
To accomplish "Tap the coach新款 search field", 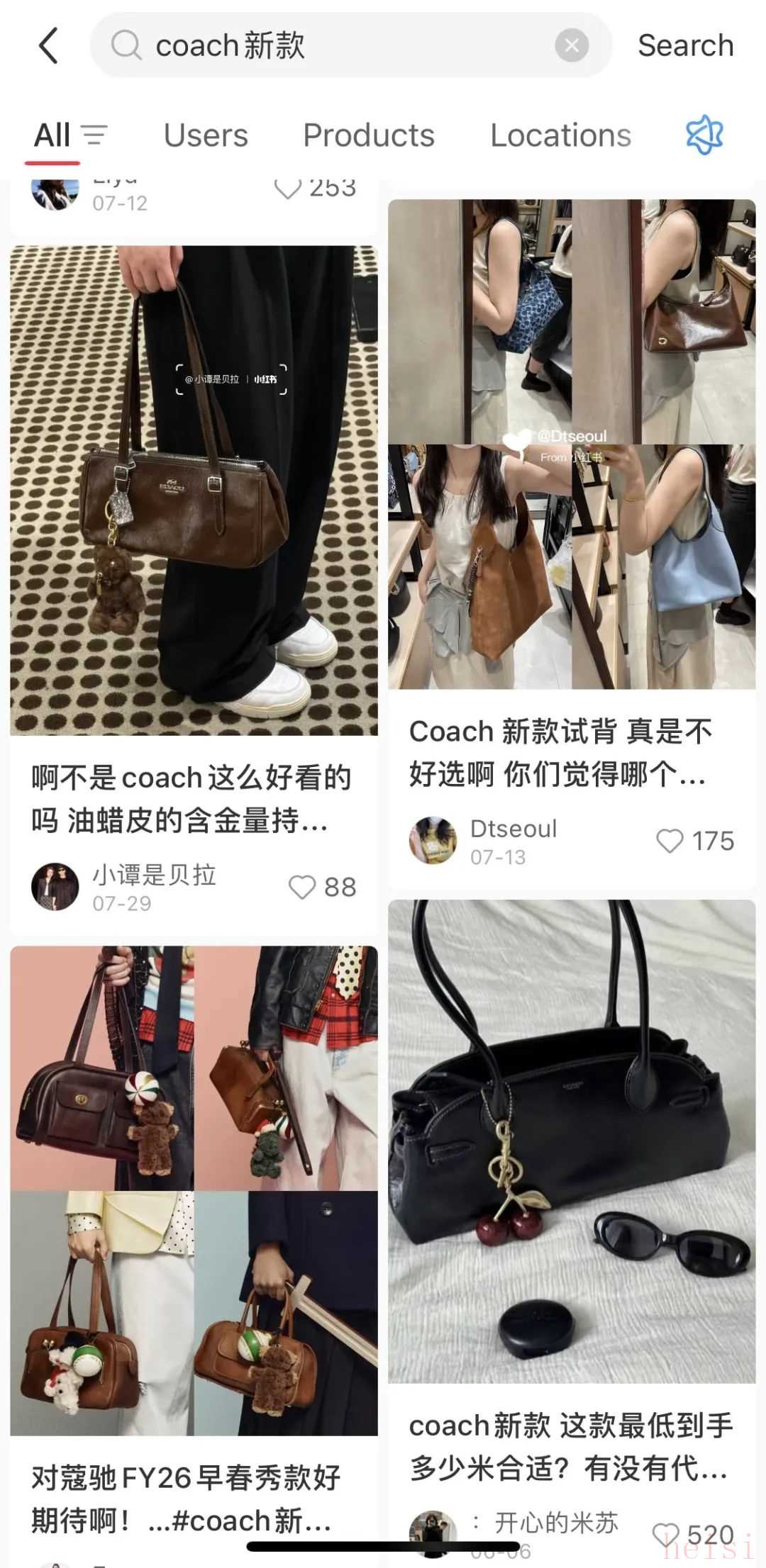I will (340, 46).
